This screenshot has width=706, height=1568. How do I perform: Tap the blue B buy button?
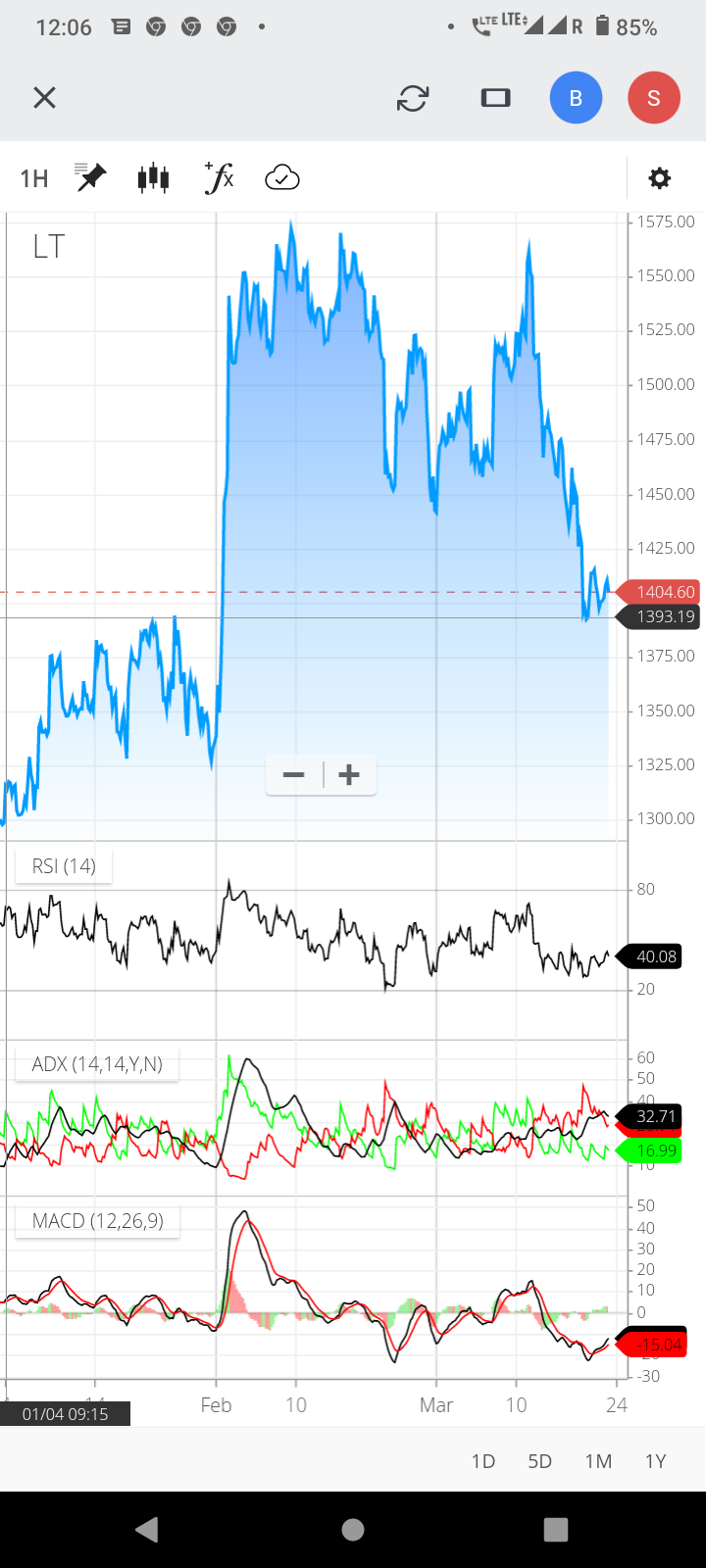576,97
